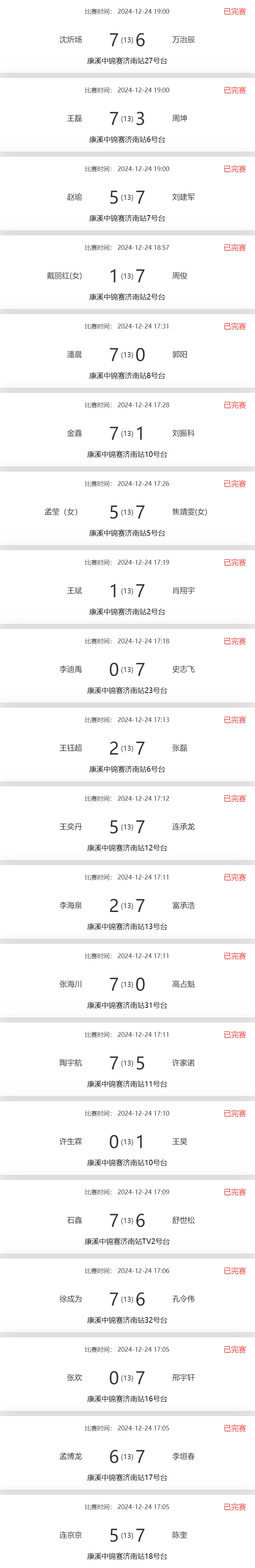Open the match 沈炘炀 vs 万治辰
The height and width of the screenshot is (1568, 255).
(127, 40)
